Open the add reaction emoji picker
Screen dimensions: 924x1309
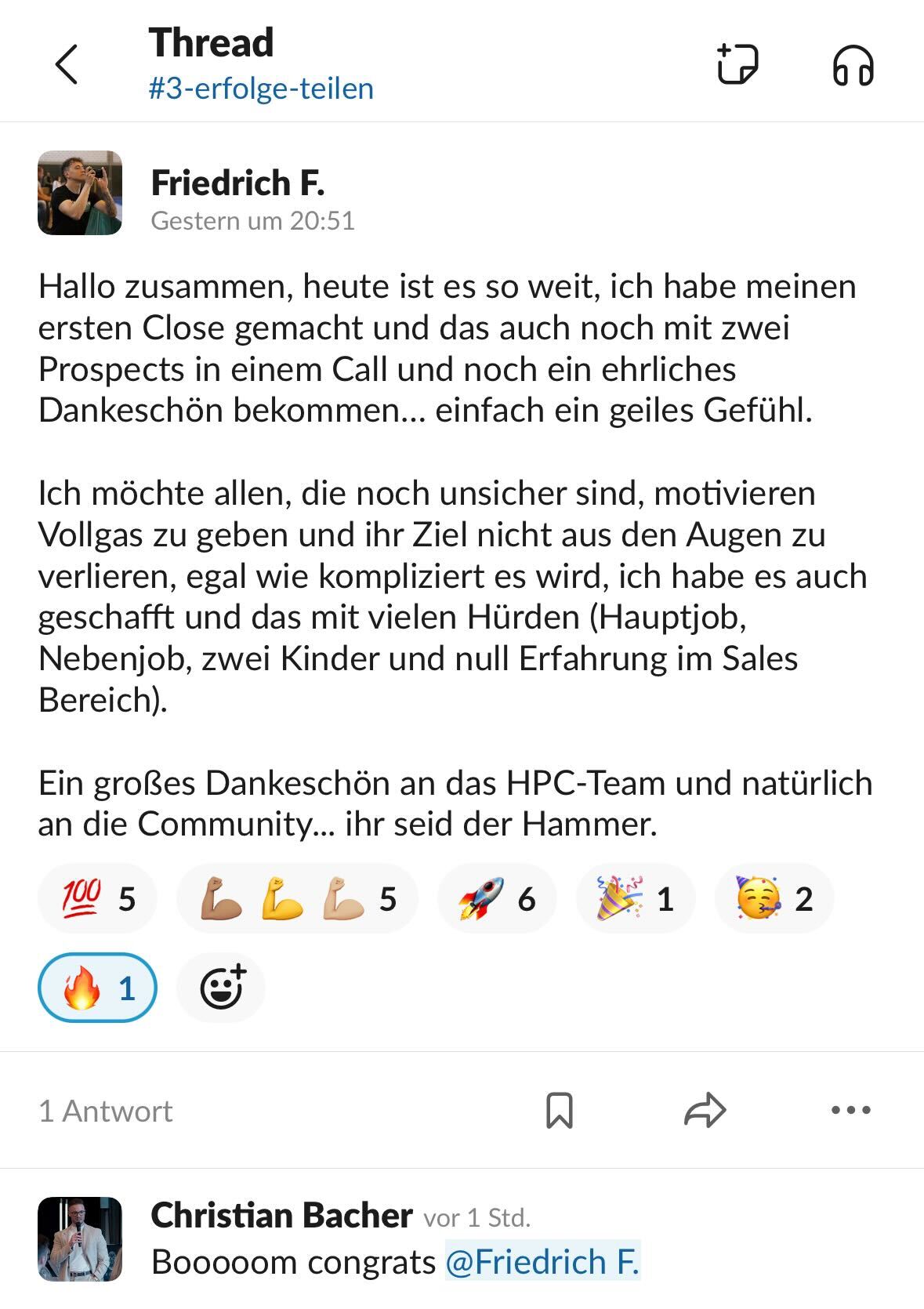click(x=221, y=988)
